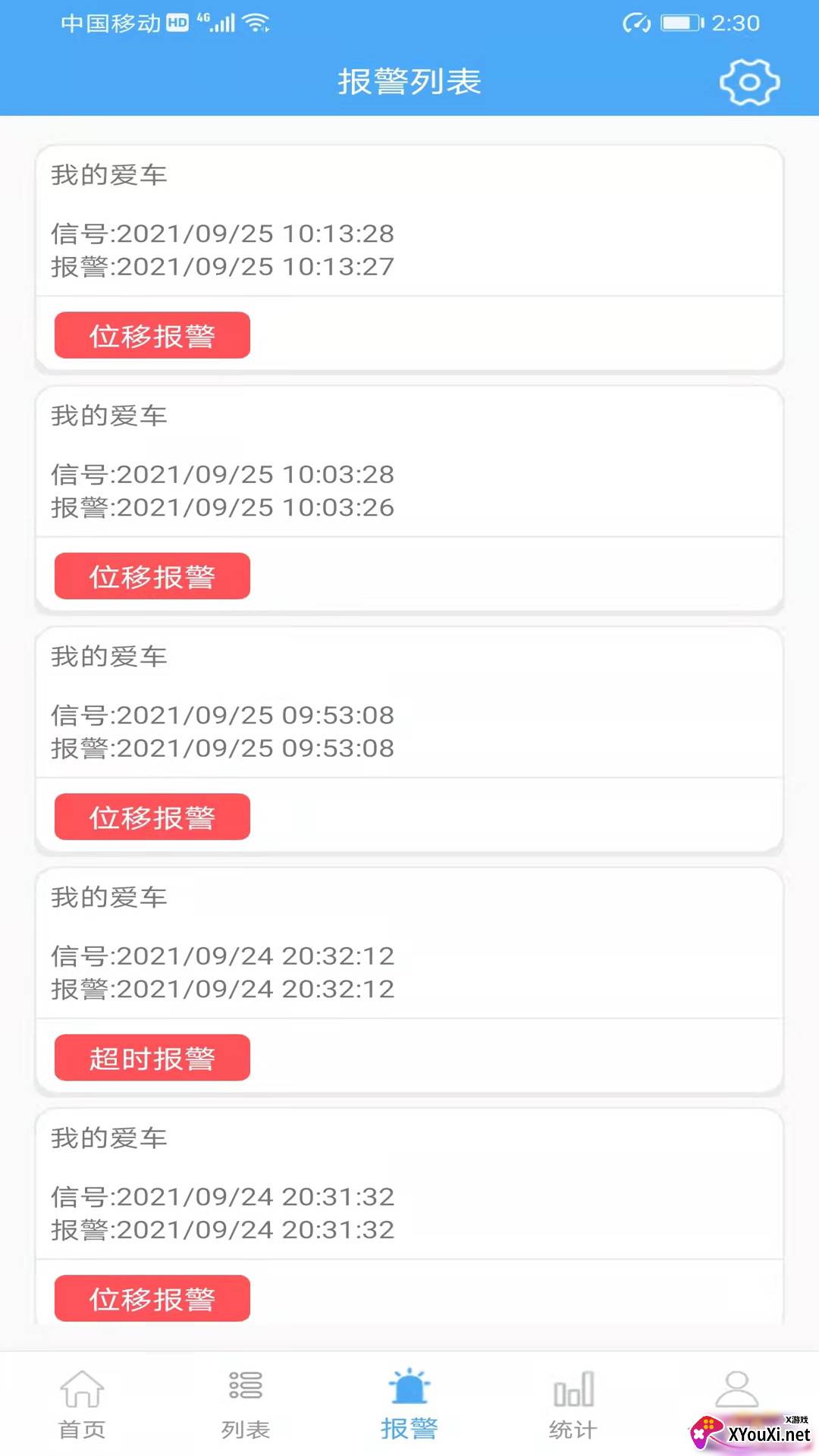Open the settings gear icon
Screen dimensions: 819x1456
click(749, 82)
